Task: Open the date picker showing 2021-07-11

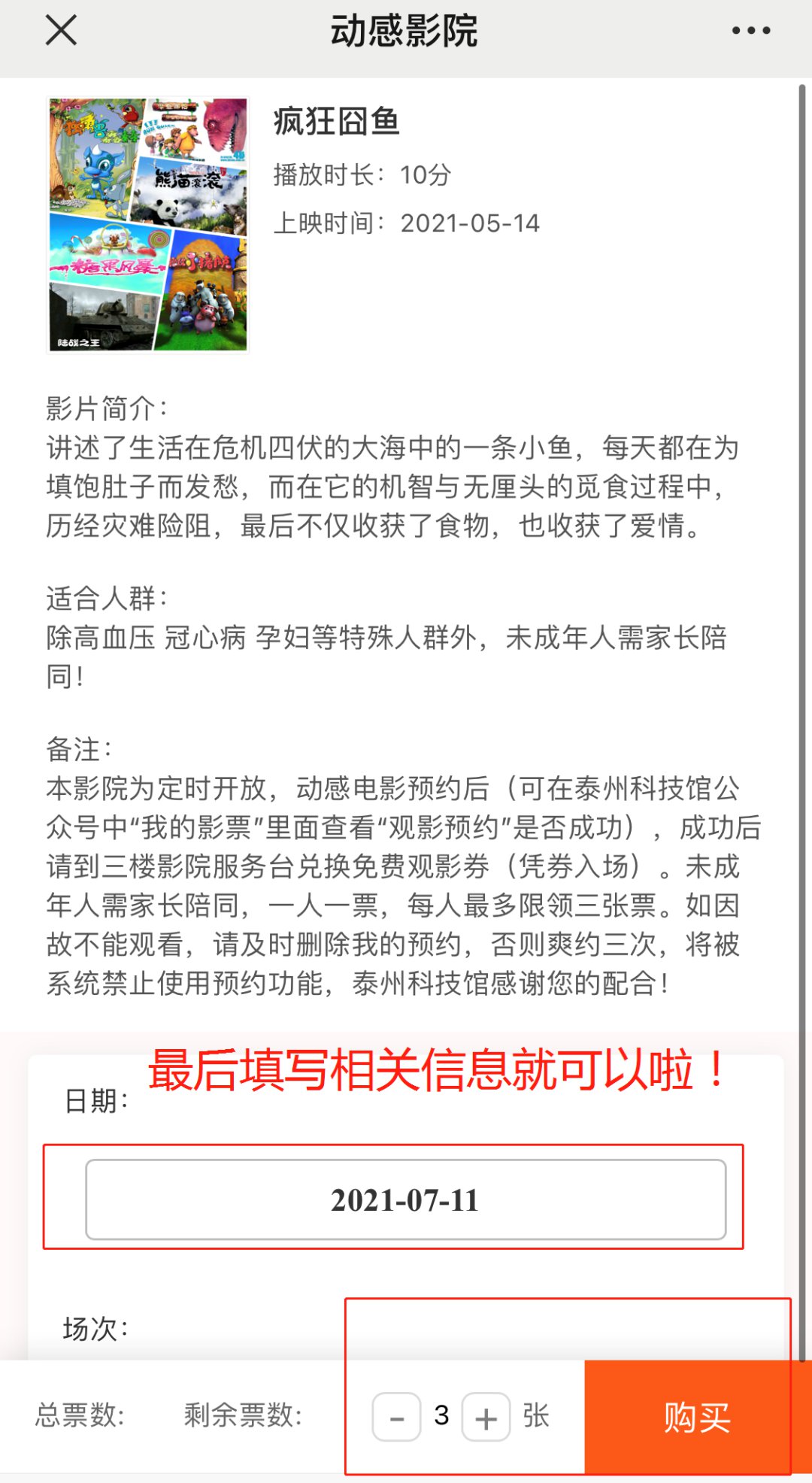Action: pos(405,1199)
